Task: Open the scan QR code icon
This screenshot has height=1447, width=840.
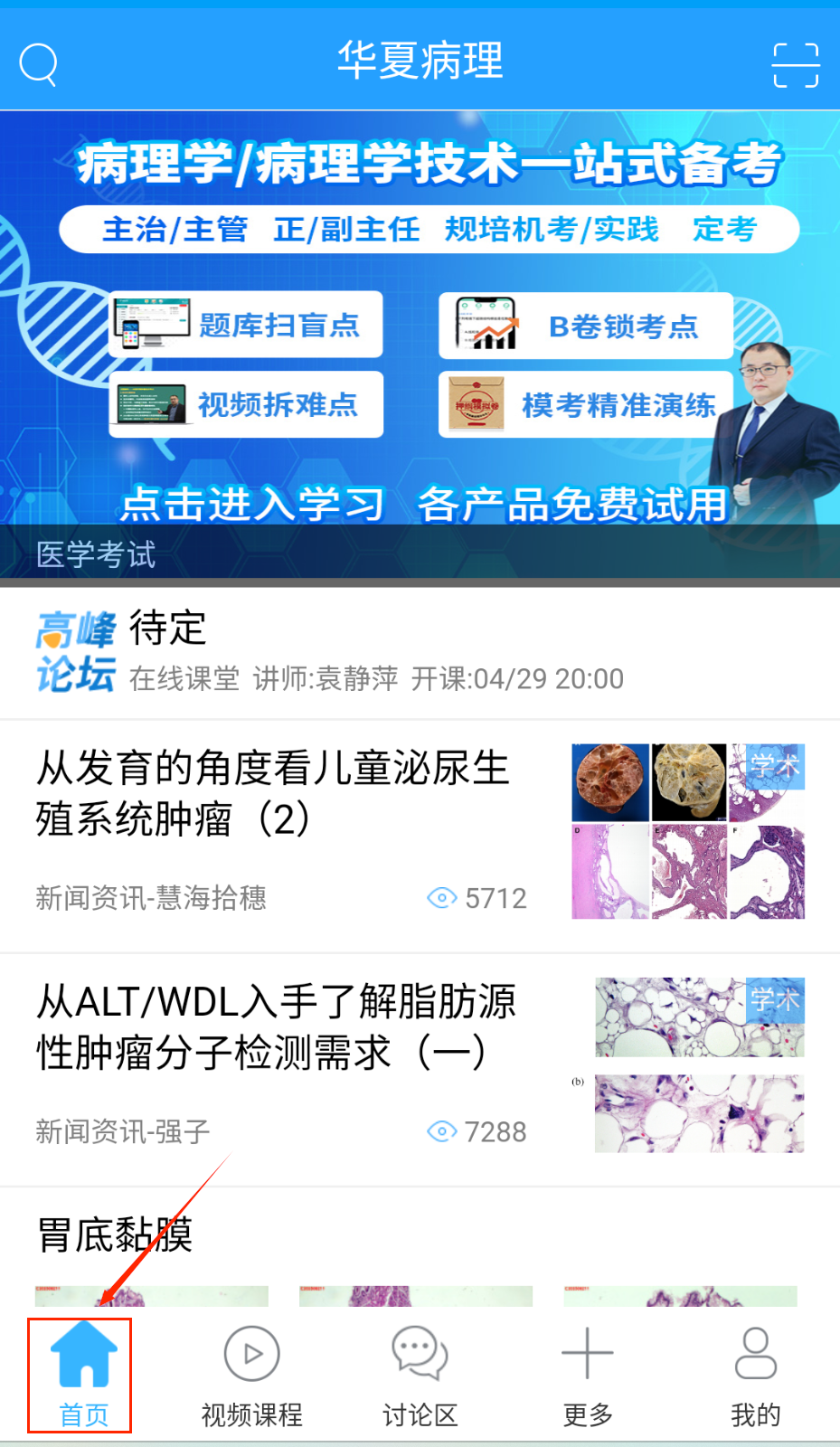Action: click(x=795, y=65)
